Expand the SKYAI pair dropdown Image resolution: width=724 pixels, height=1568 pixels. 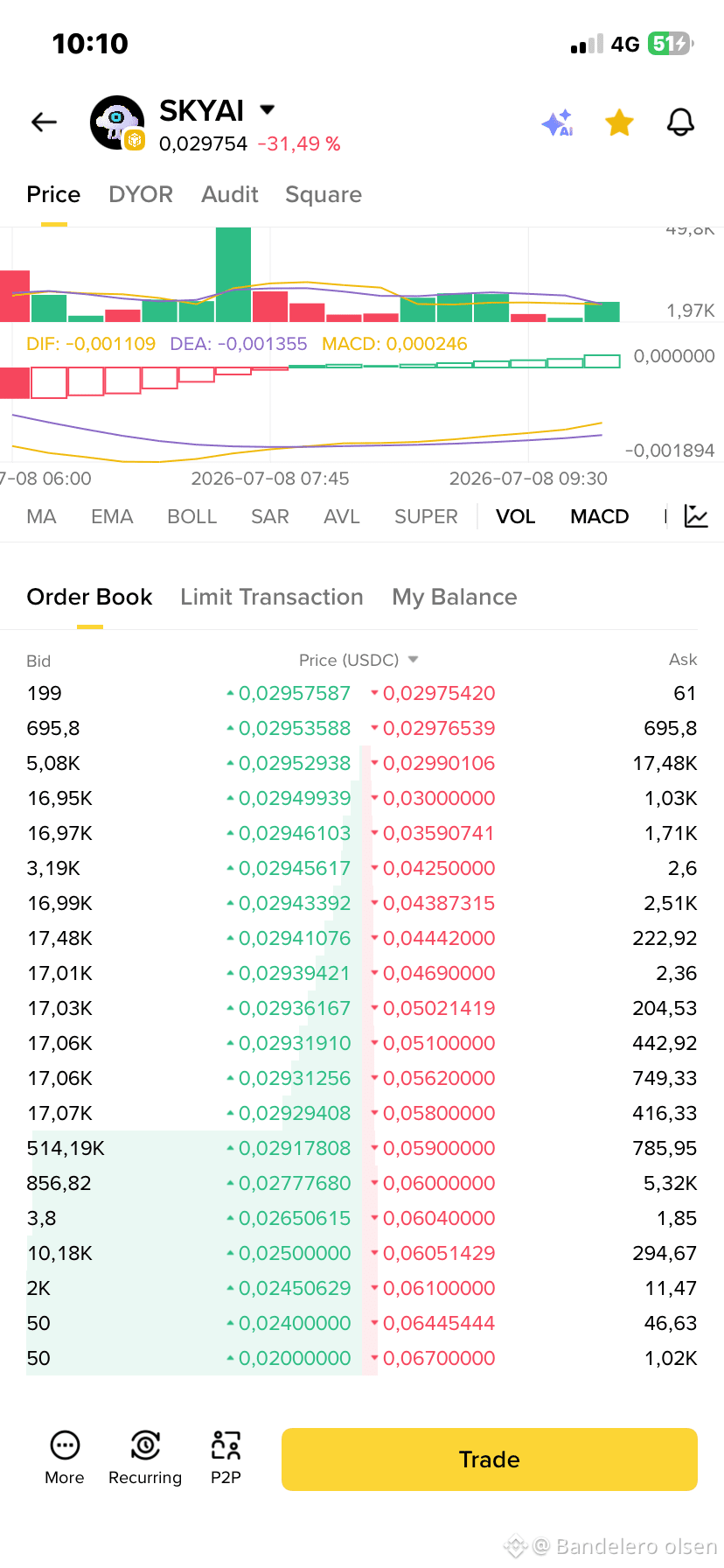tap(268, 110)
